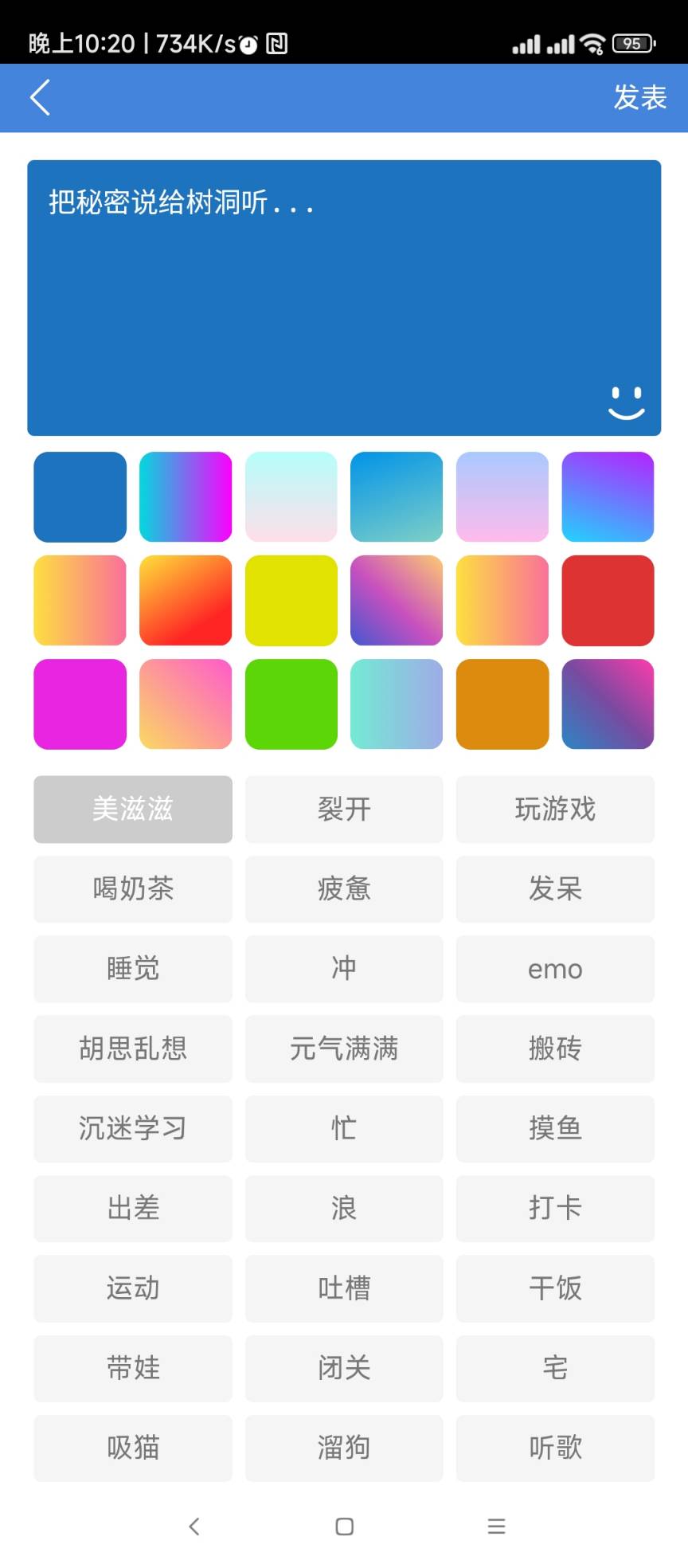Pick the 干饭 tag
The width and height of the screenshot is (688, 1568).
point(555,1288)
